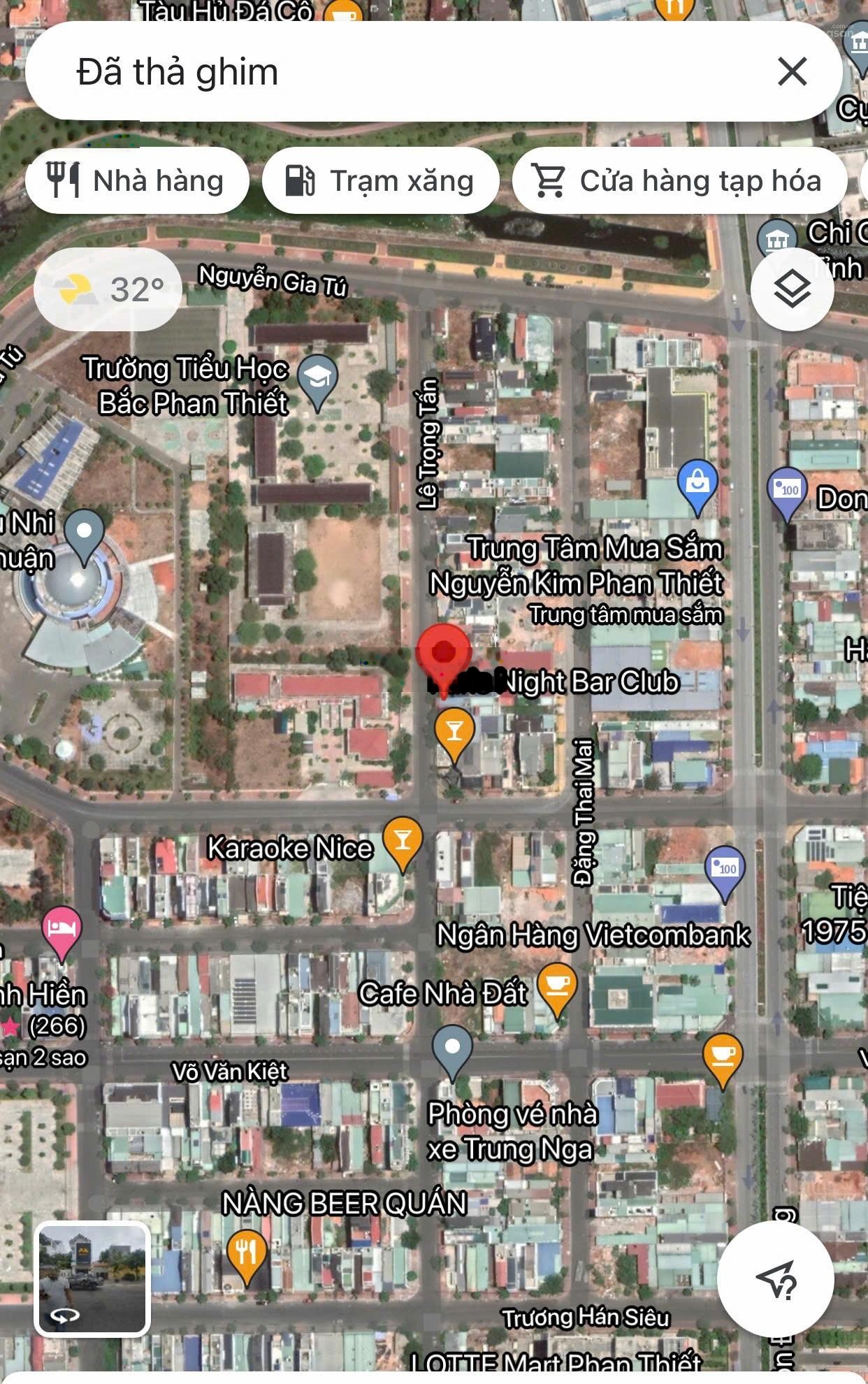The width and height of the screenshot is (868, 1384).
Task: Clear the dropped pin search
Action: point(792,72)
